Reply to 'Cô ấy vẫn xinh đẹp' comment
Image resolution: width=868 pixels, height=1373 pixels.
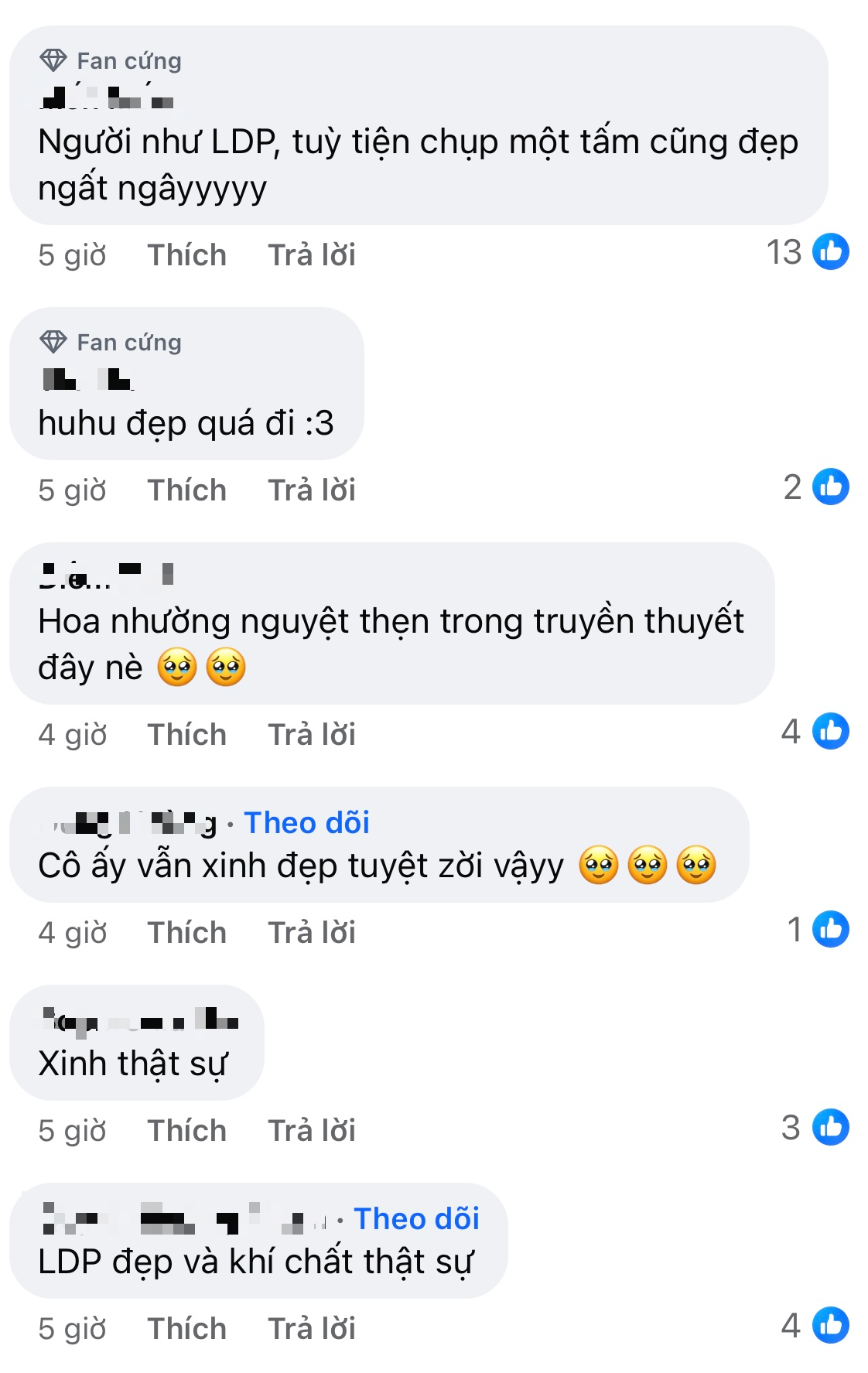point(311,933)
